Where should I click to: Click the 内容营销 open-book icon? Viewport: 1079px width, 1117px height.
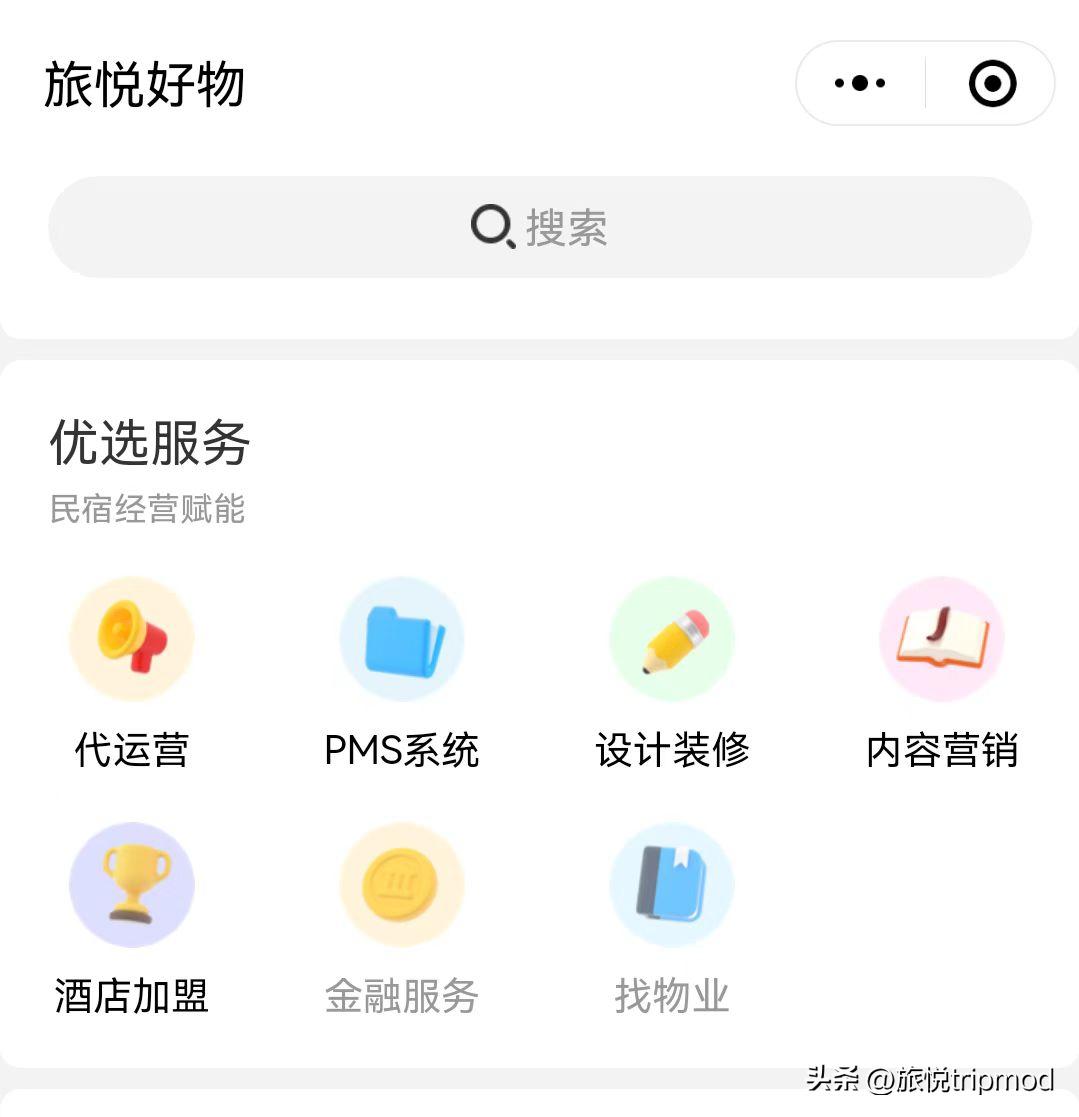[x=941, y=638]
